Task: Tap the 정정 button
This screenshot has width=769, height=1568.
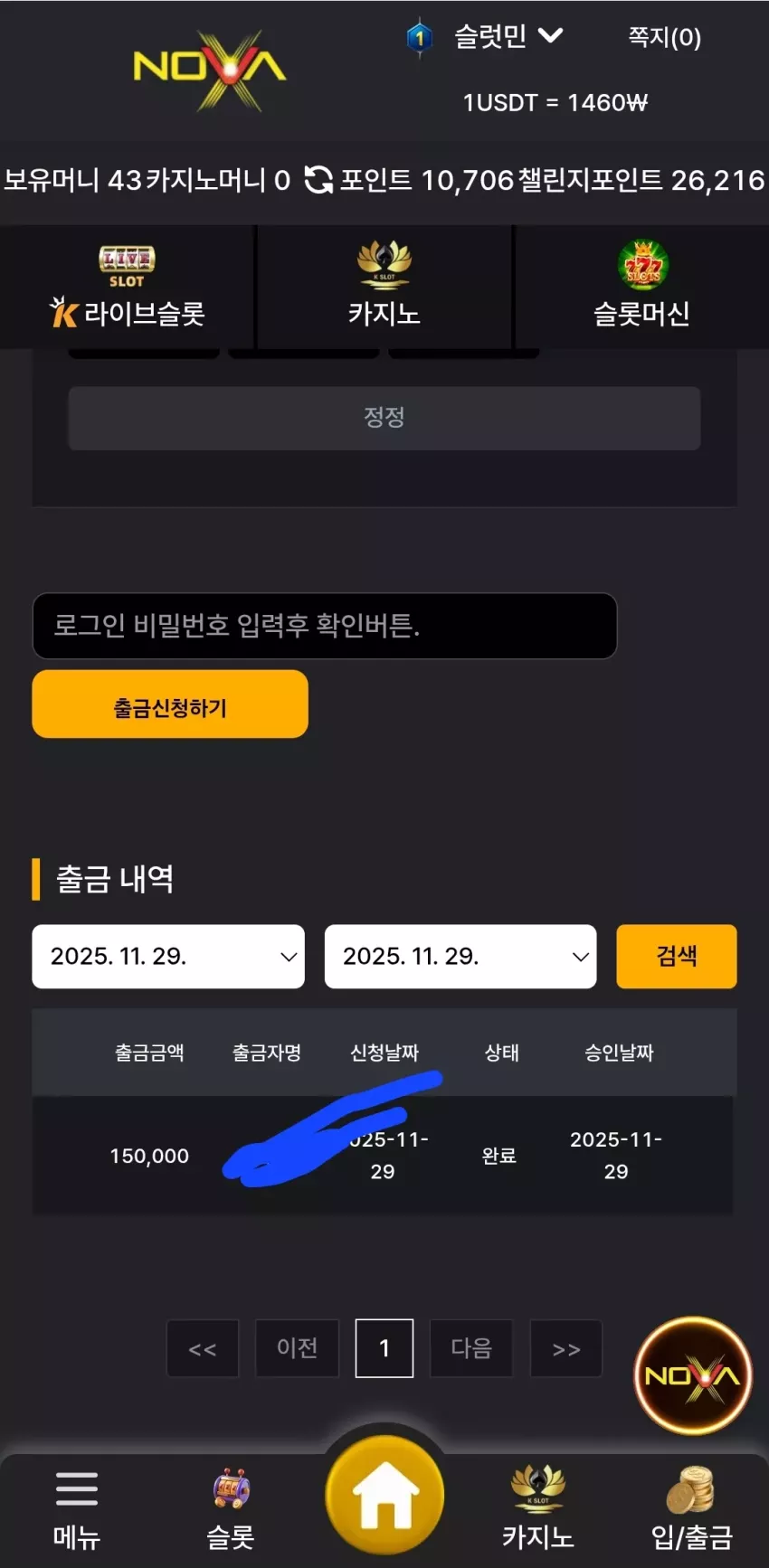Action: tap(384, 418)
